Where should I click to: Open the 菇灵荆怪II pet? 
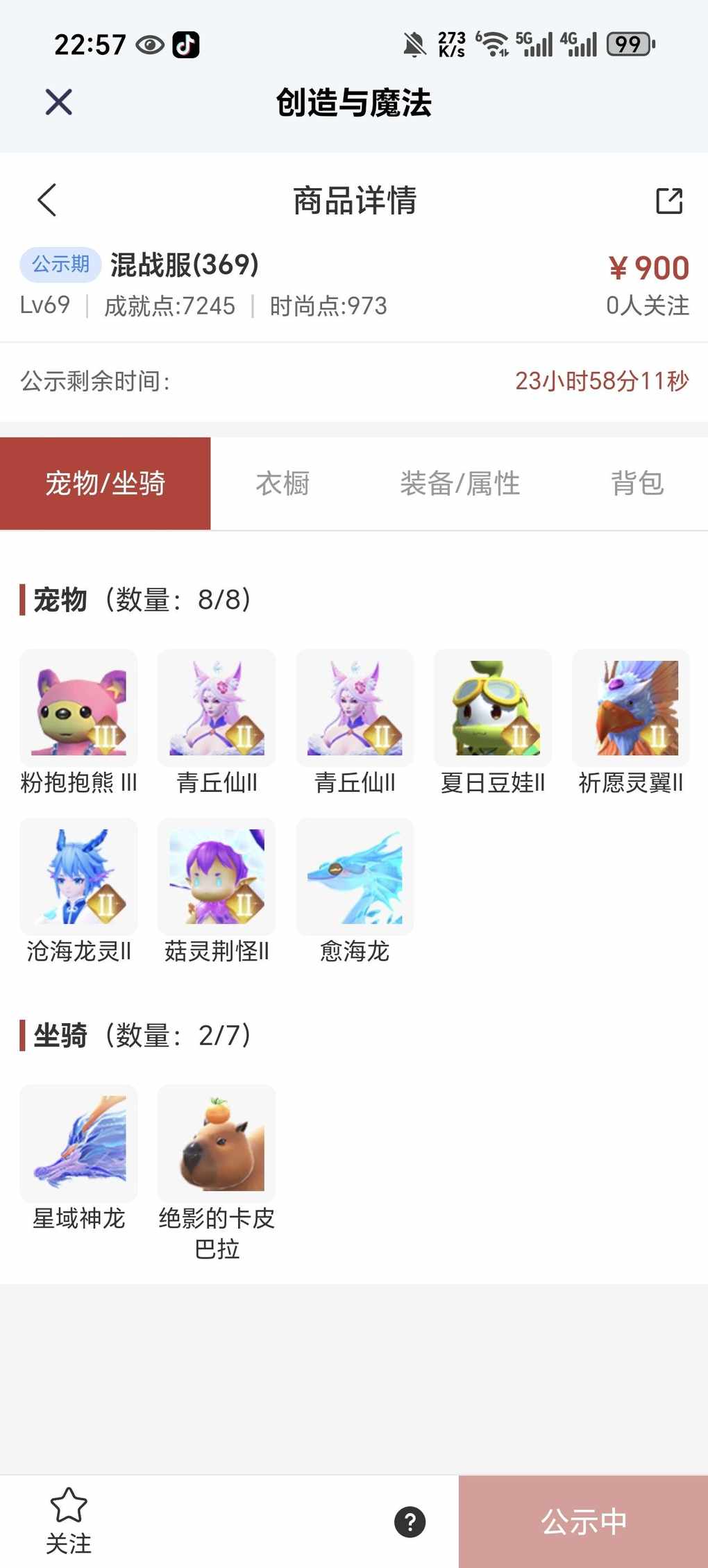217,877
